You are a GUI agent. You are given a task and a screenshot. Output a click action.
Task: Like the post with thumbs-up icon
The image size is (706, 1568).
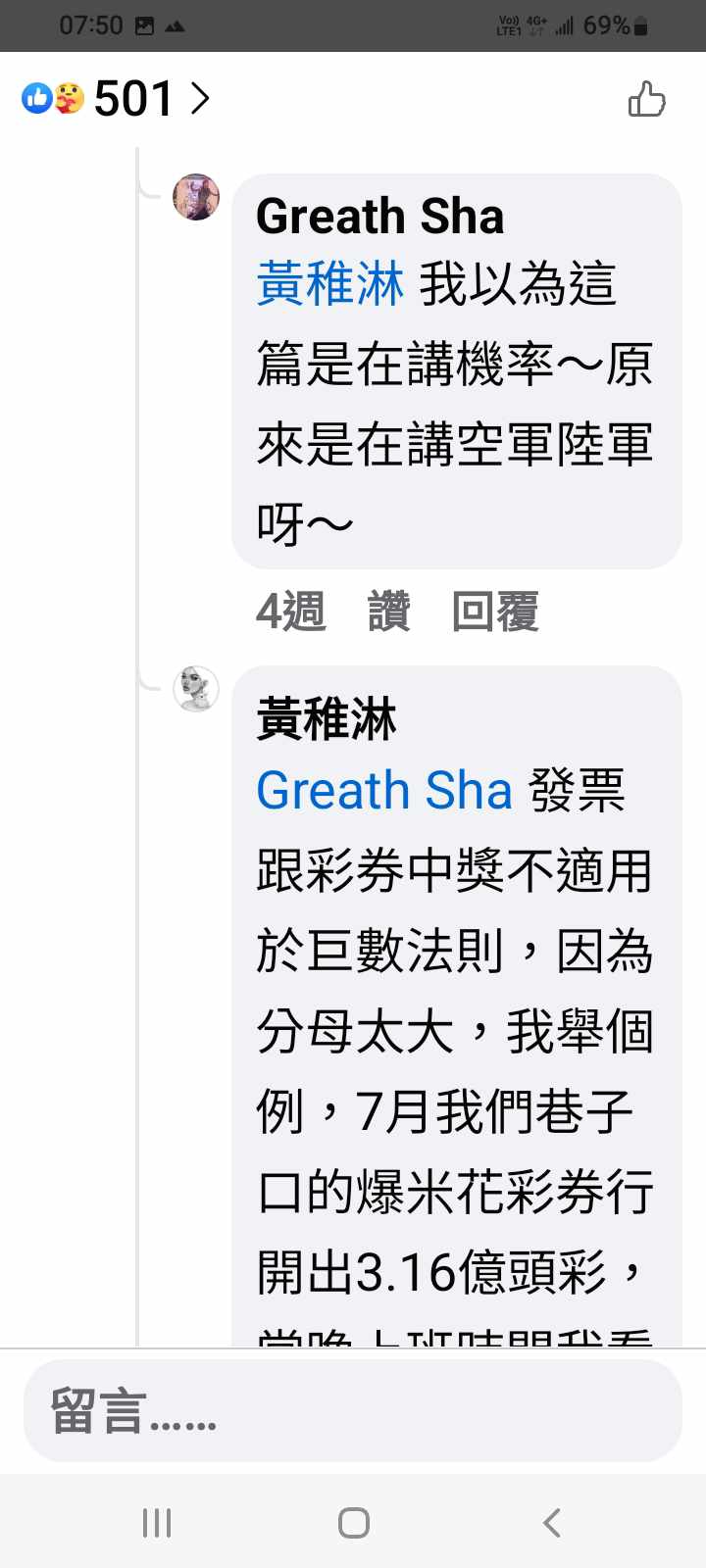coord(646,99)
